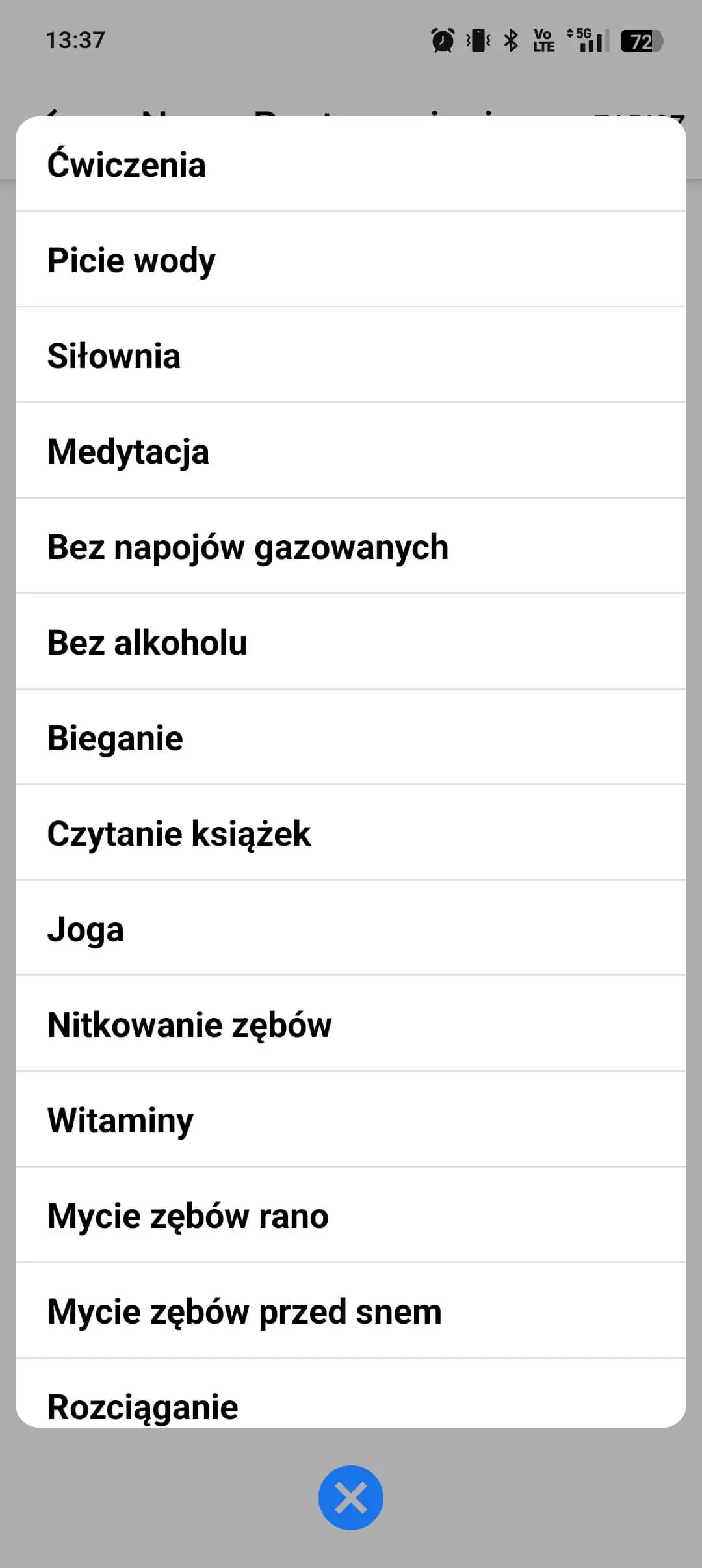702x1568 pixels.
Task: Pick the Siłownia option
Action: pos(351,356)
